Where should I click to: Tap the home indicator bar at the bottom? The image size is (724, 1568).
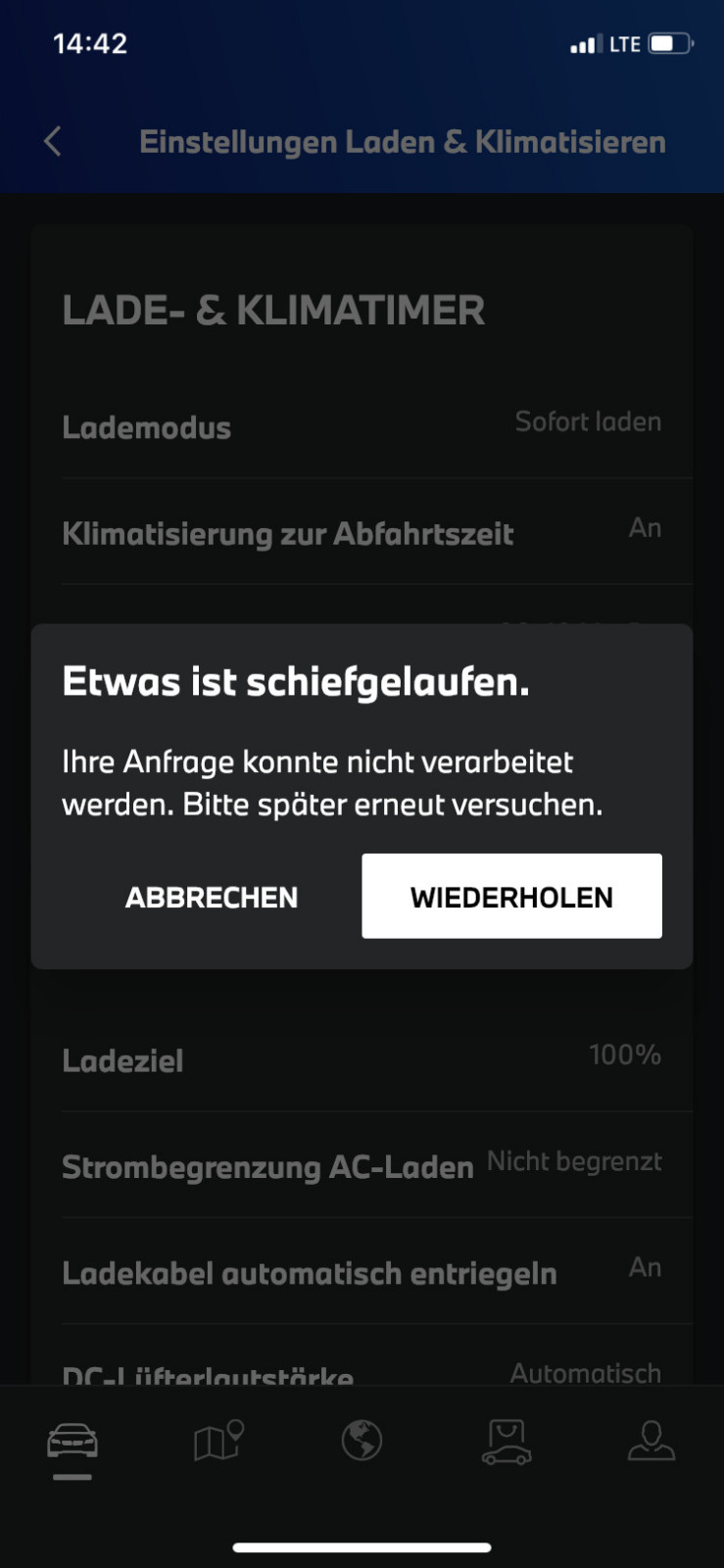[362, 1540]
